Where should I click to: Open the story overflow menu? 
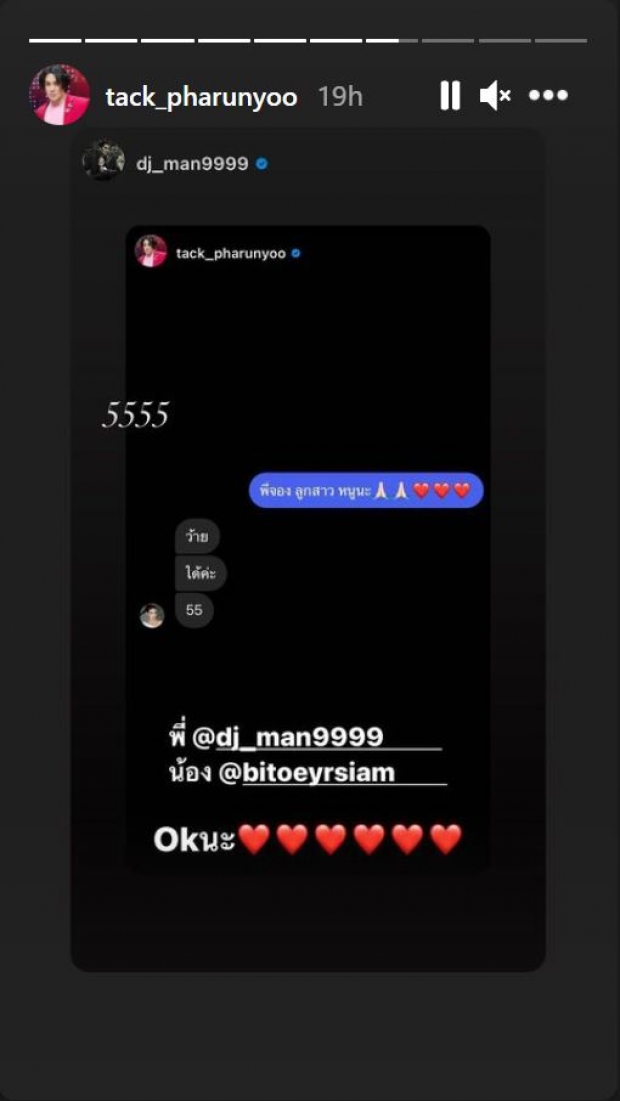pyautogui.click(x=548, y=96)
